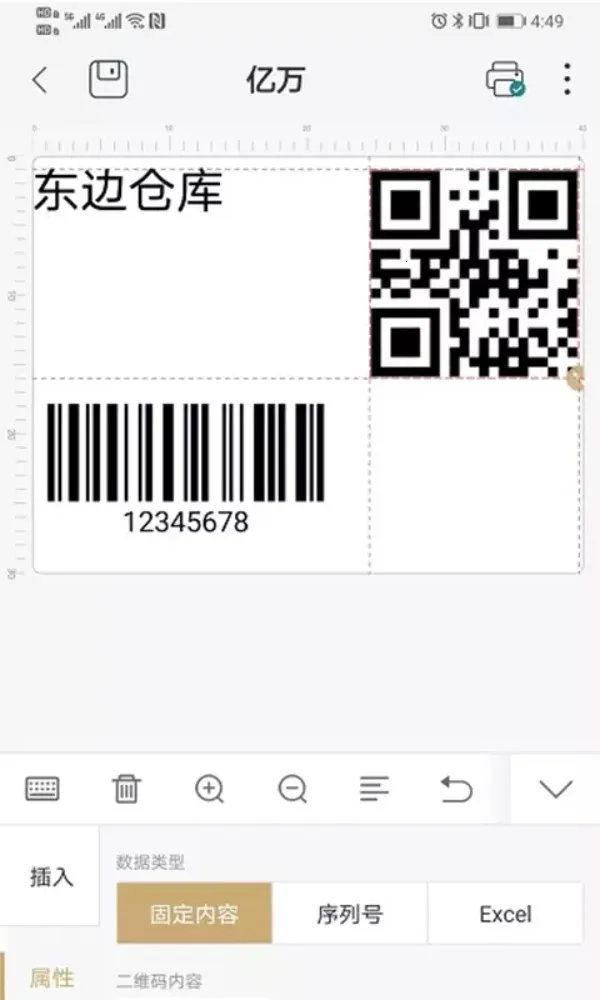Select the QR code element on the label

pyautogui.click(x=475, y=273)
